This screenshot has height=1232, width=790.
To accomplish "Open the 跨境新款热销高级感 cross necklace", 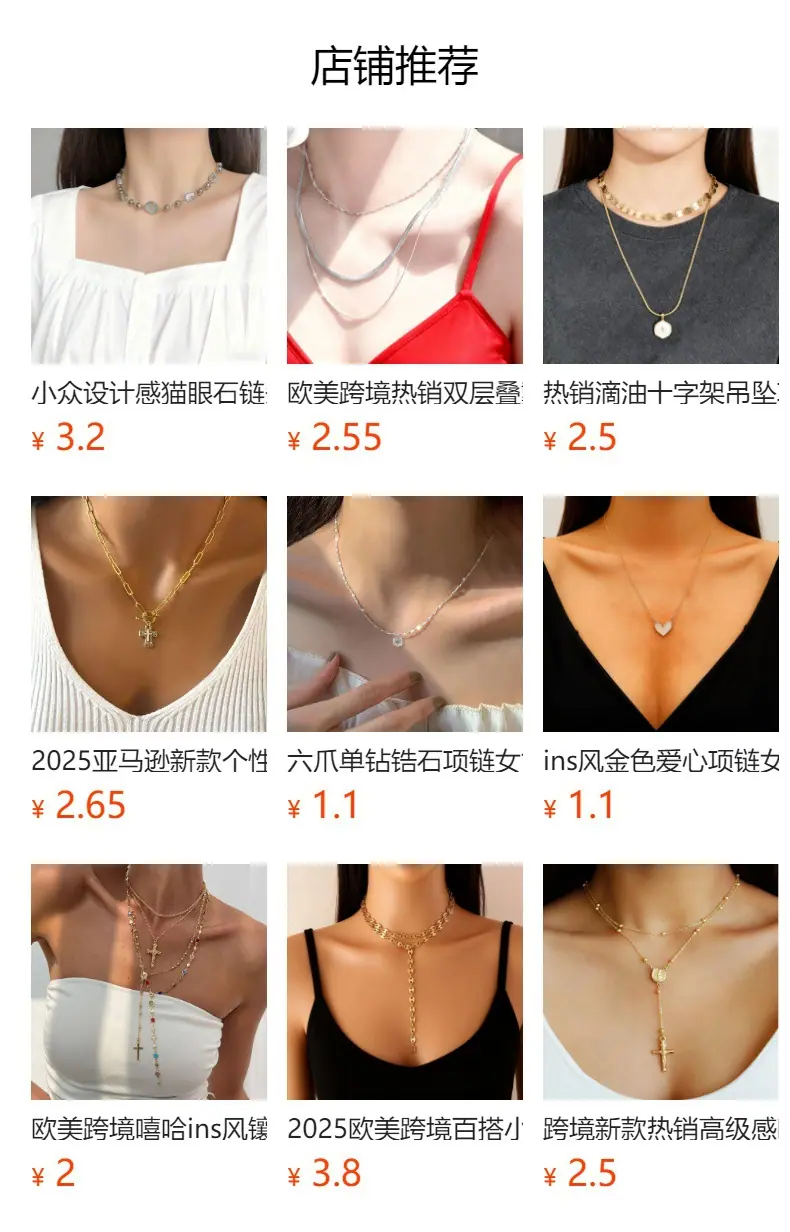I will click(x=661, y=1027).
